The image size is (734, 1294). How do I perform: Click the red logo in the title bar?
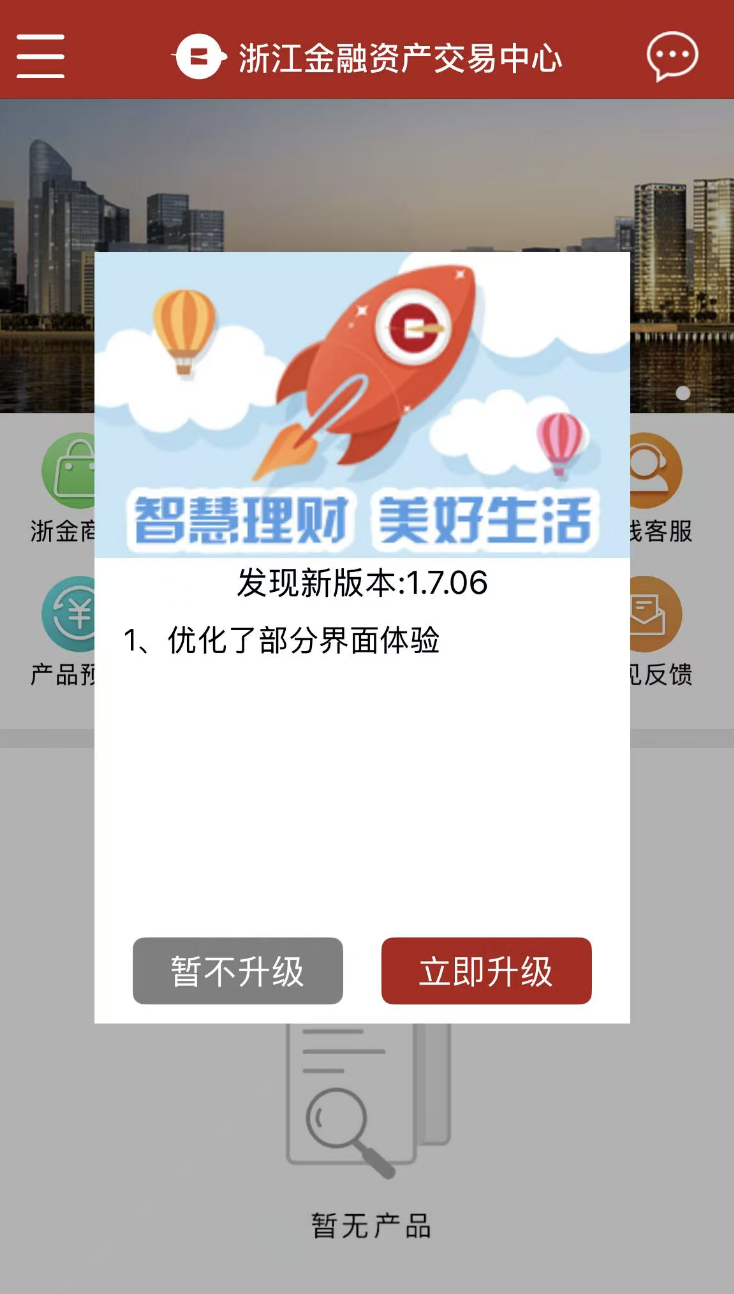point(198,57)
